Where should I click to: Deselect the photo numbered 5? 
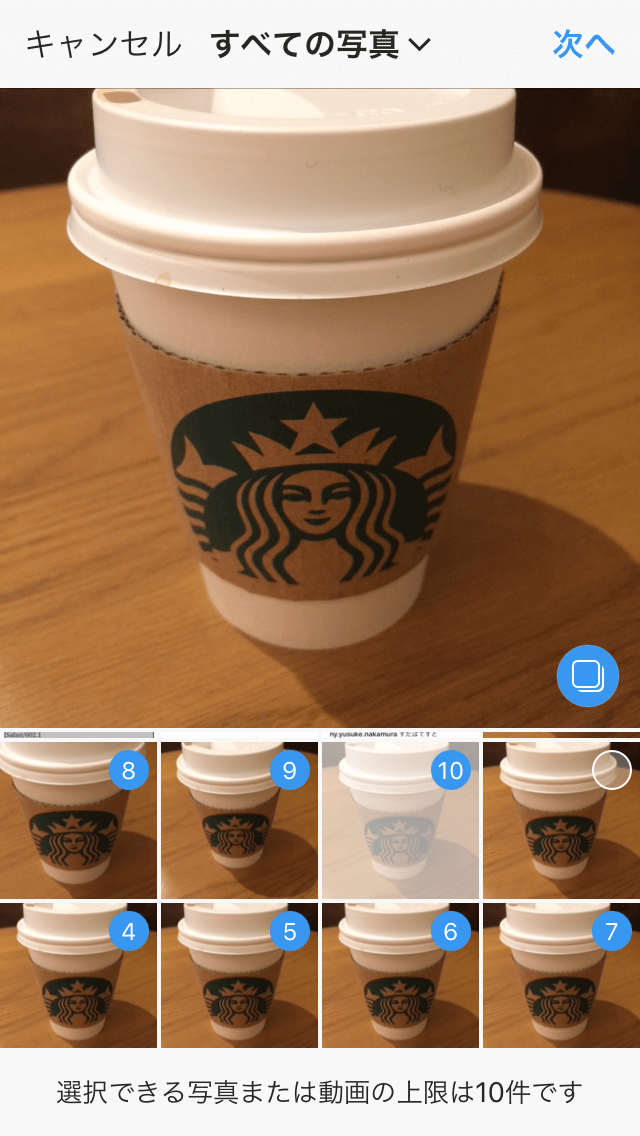coord(289,932)
